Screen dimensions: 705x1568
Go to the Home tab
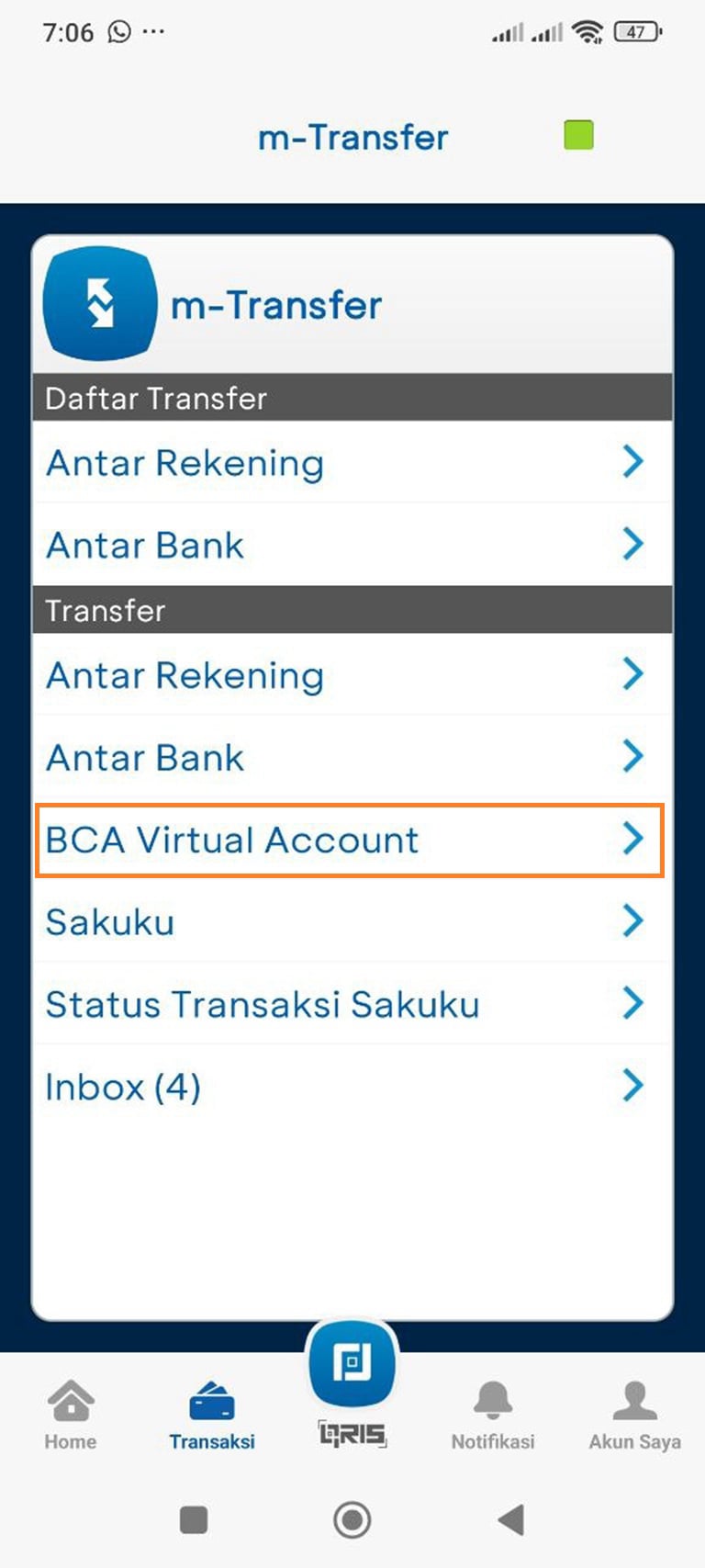(x=71, y=1416)
